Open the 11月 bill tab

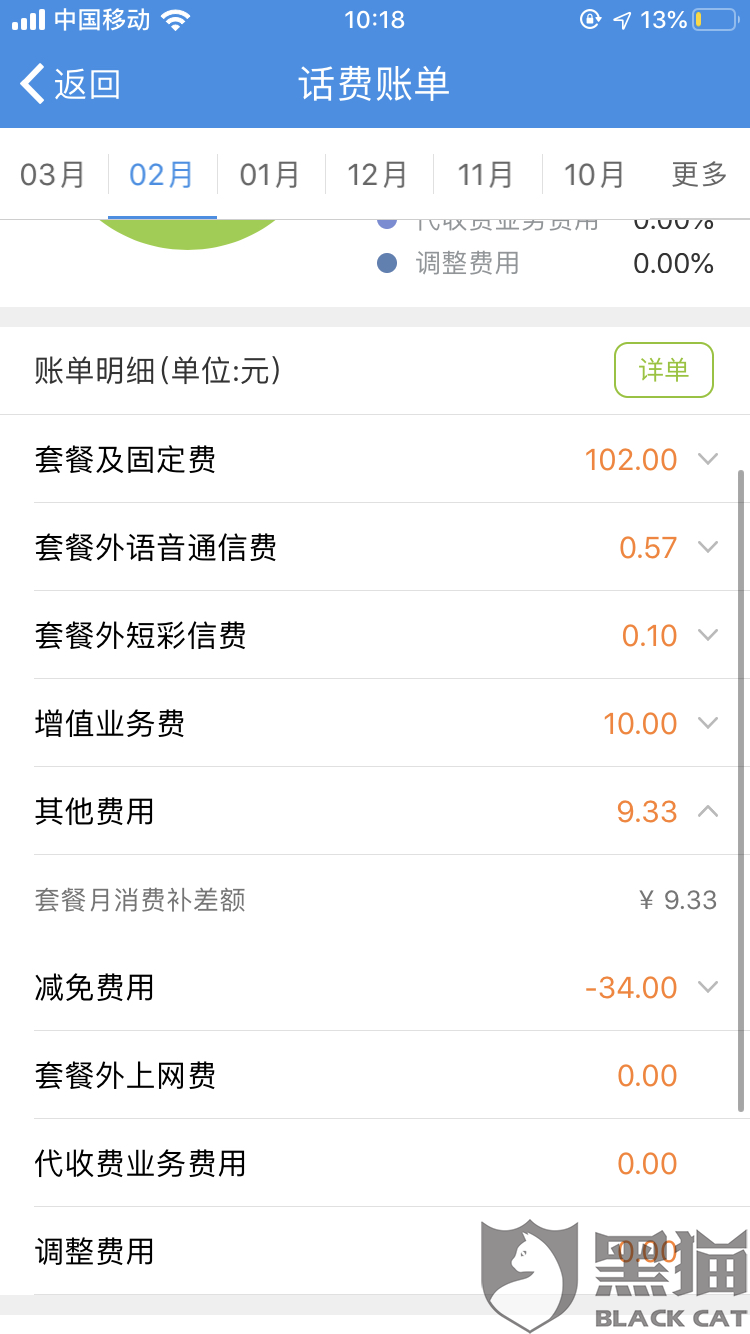click(486, 174)
